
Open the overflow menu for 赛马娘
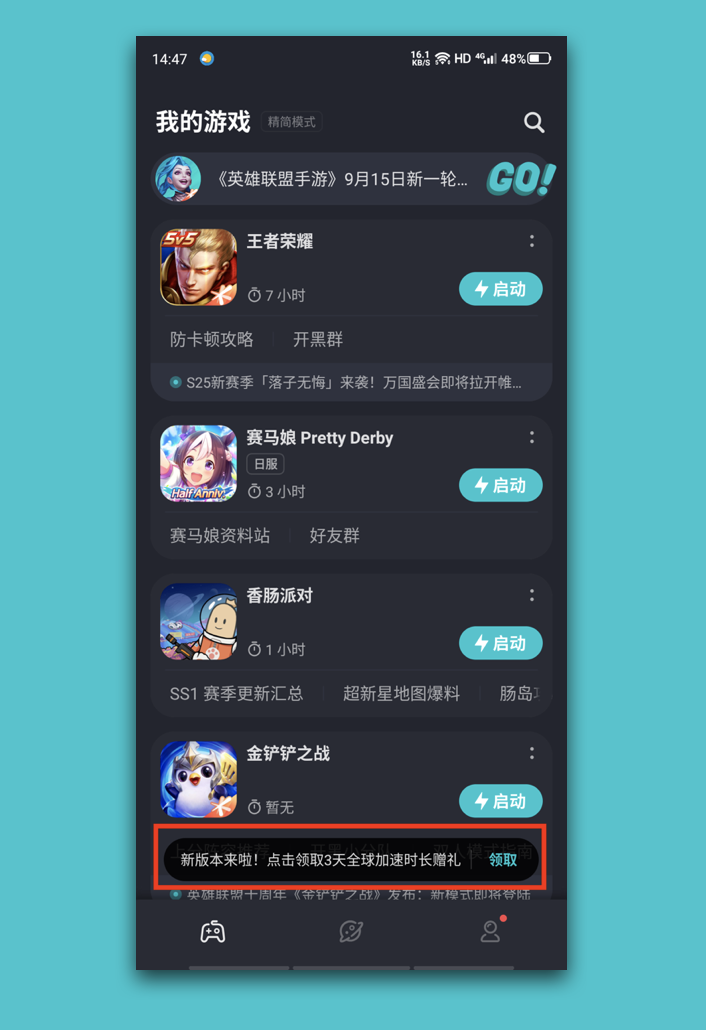click(x=532, y=437)
